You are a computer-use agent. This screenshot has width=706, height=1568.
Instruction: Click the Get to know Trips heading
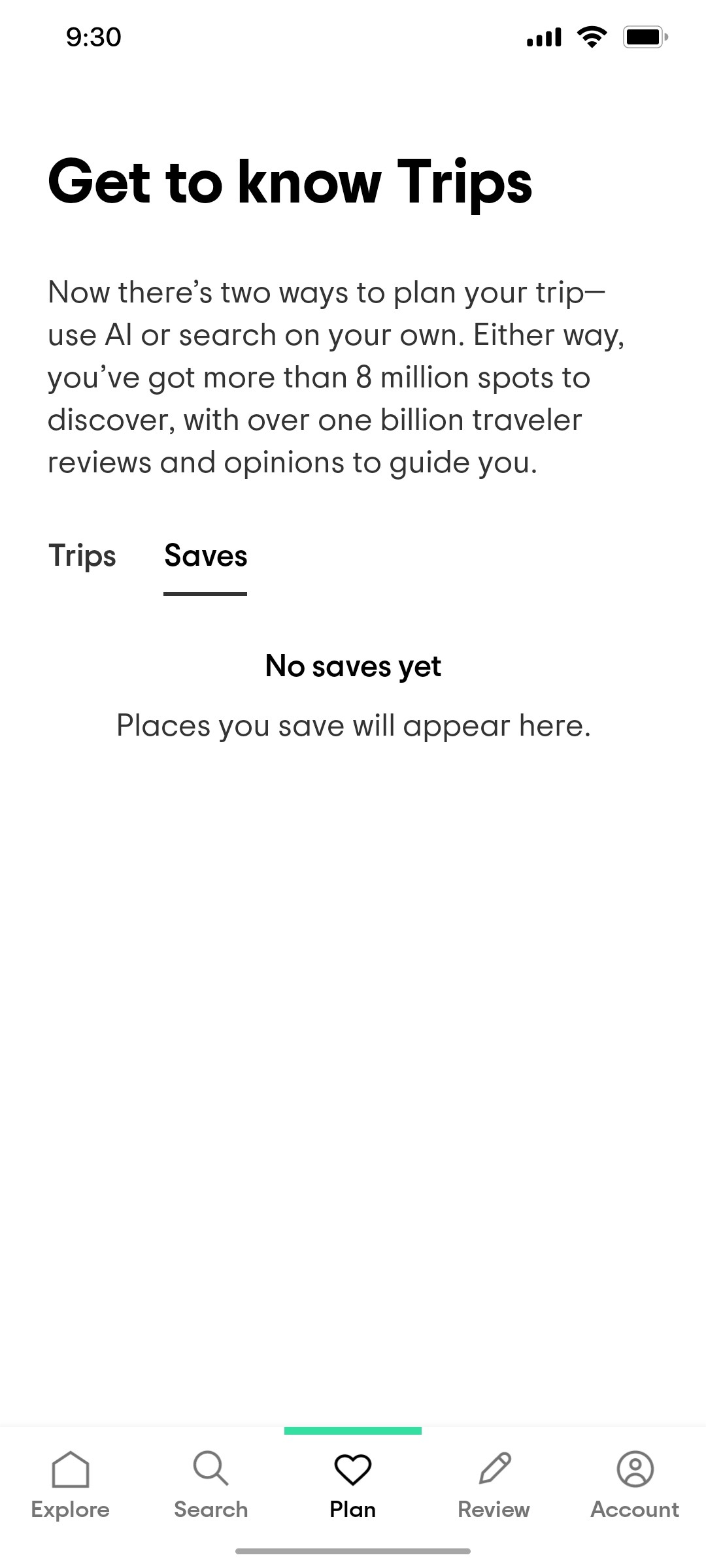[291, 183]
